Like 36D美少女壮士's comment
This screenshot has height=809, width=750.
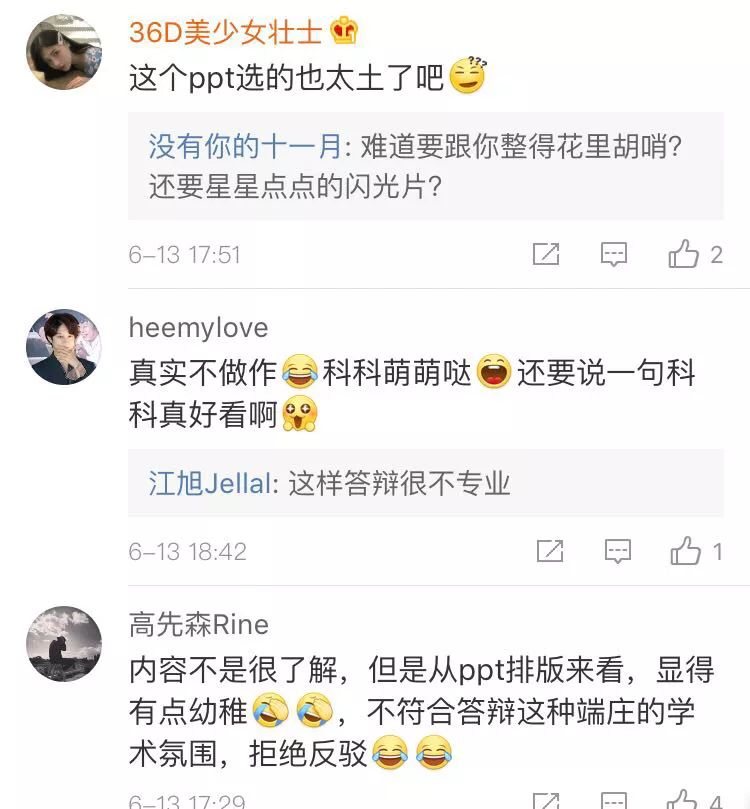point(684,254)
